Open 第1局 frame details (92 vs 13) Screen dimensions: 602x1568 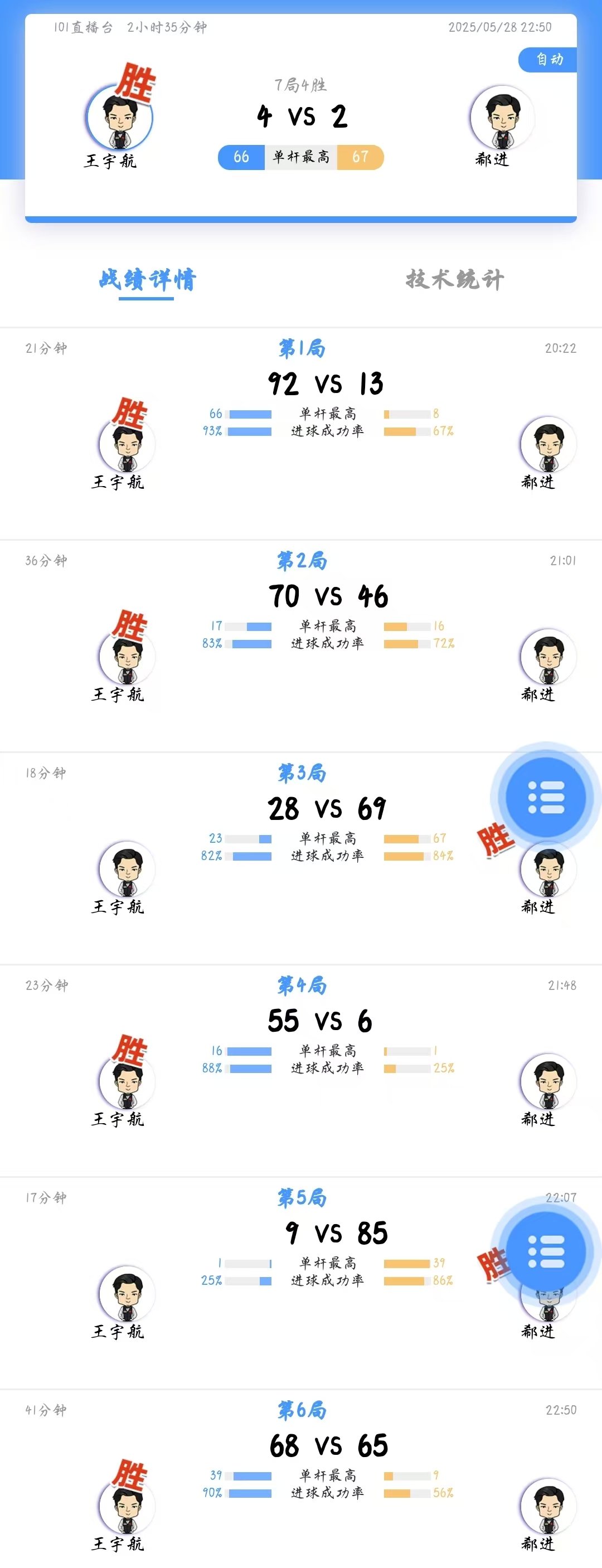(x=326, y=383)
